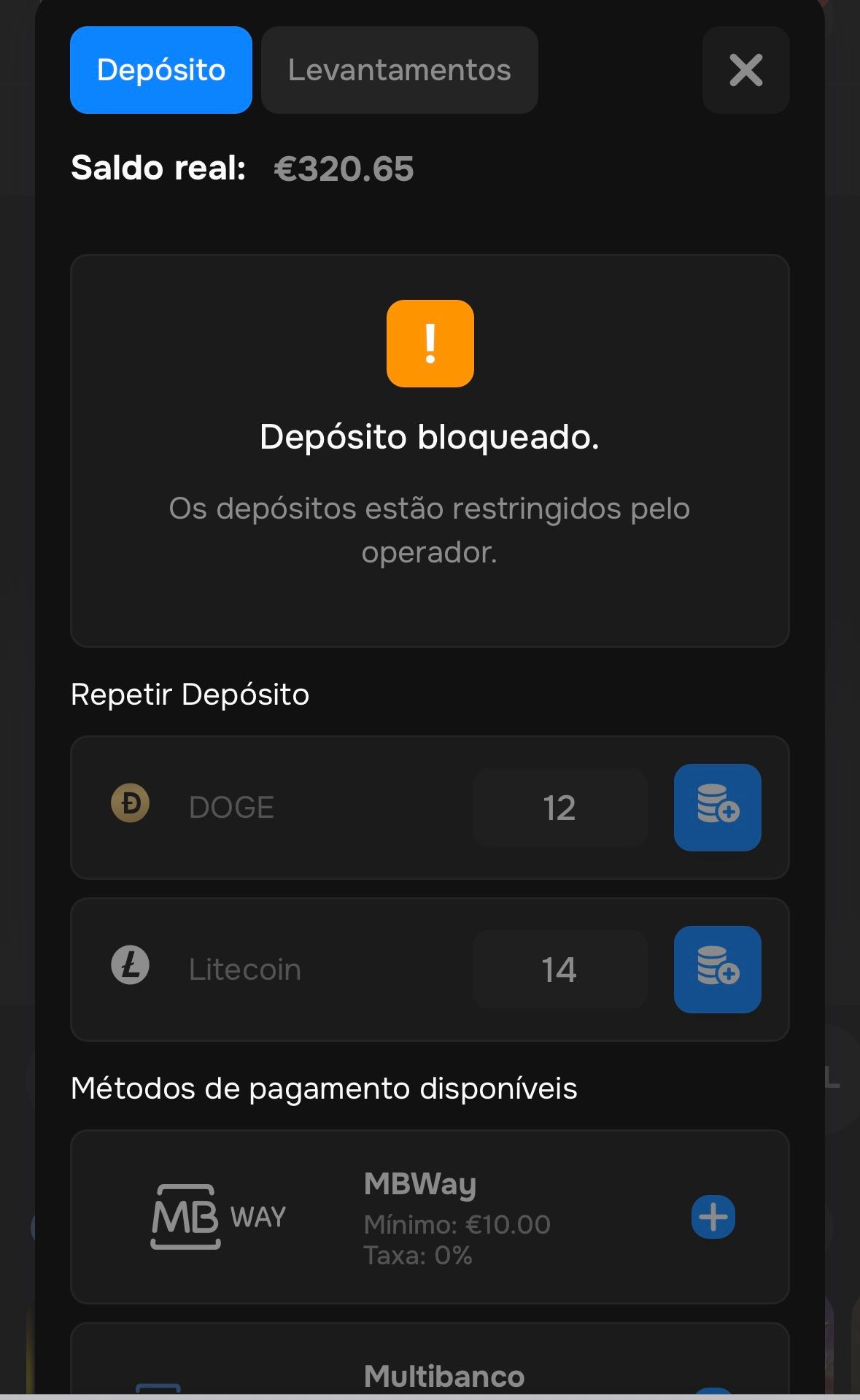
Task: Click the Saldo real balance amount
Action: 344,168
